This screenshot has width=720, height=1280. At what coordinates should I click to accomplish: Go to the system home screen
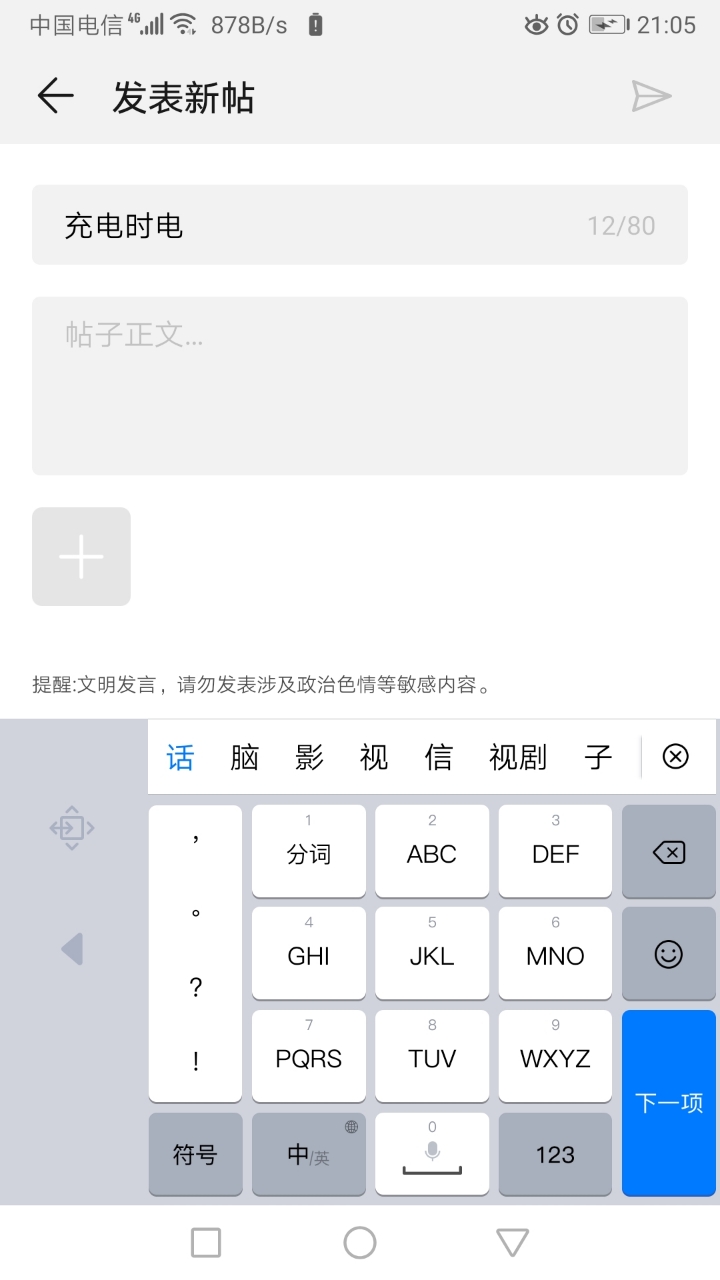tap(360, 1242)
